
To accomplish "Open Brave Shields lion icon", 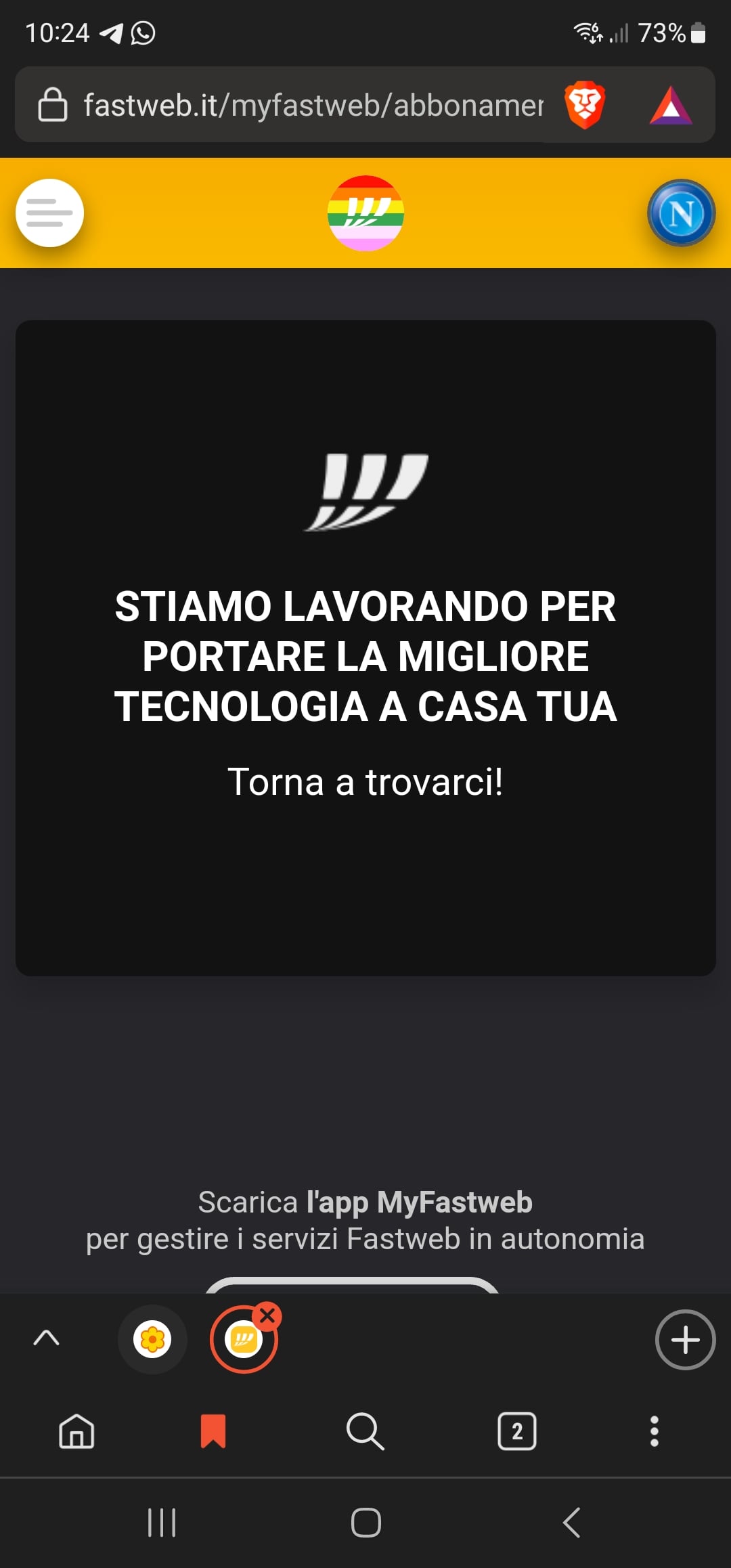I will pos(585,105).
